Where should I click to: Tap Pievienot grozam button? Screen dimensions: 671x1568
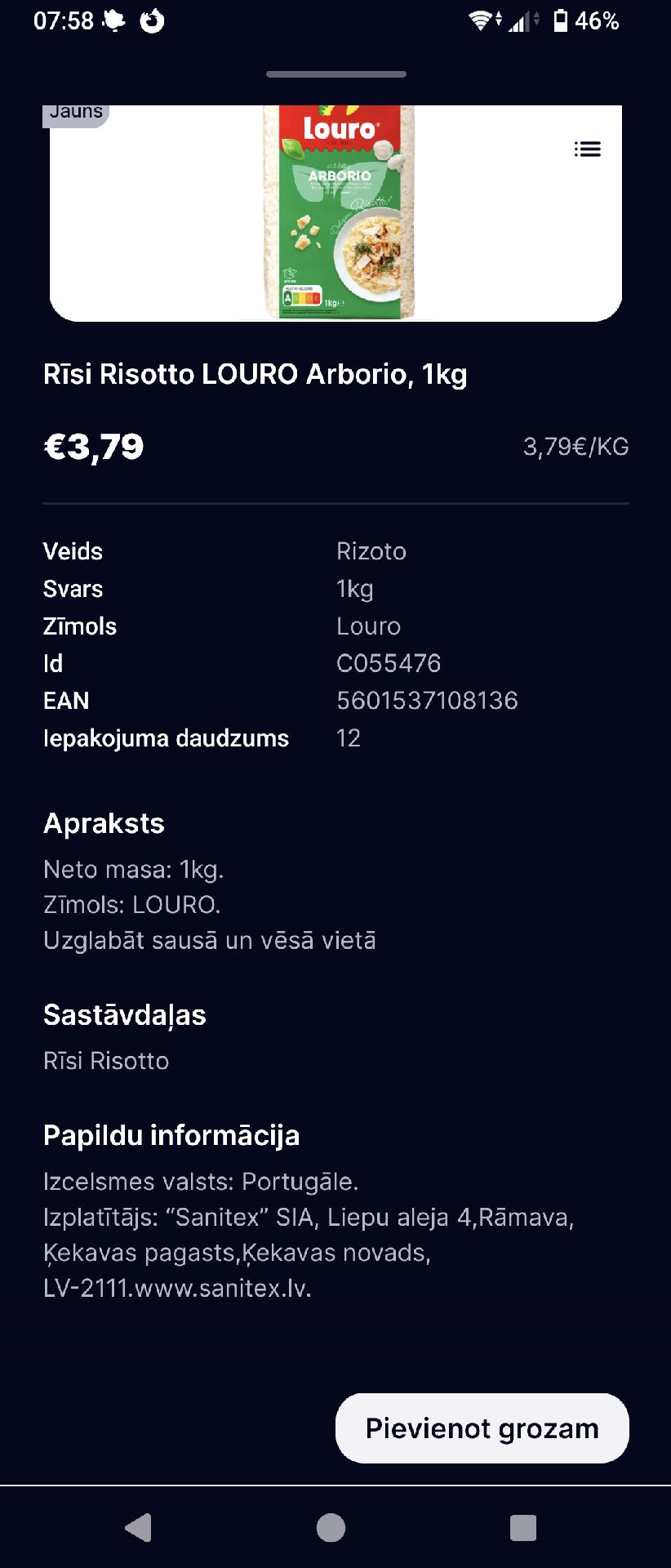(x=482, y=1428)
